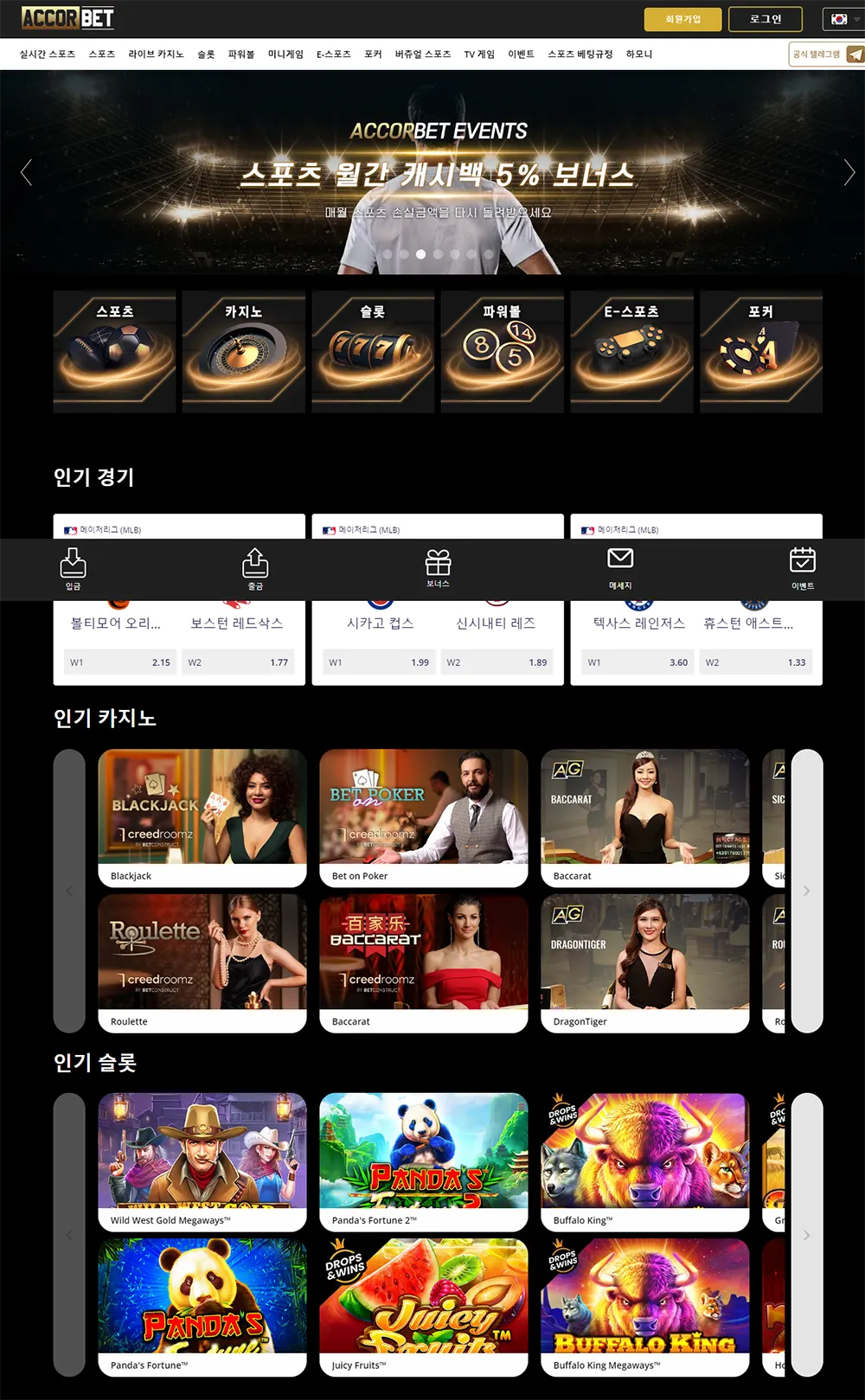
Task: Open the 메세지 messages shortcut
Action: [x=620, y=568]
